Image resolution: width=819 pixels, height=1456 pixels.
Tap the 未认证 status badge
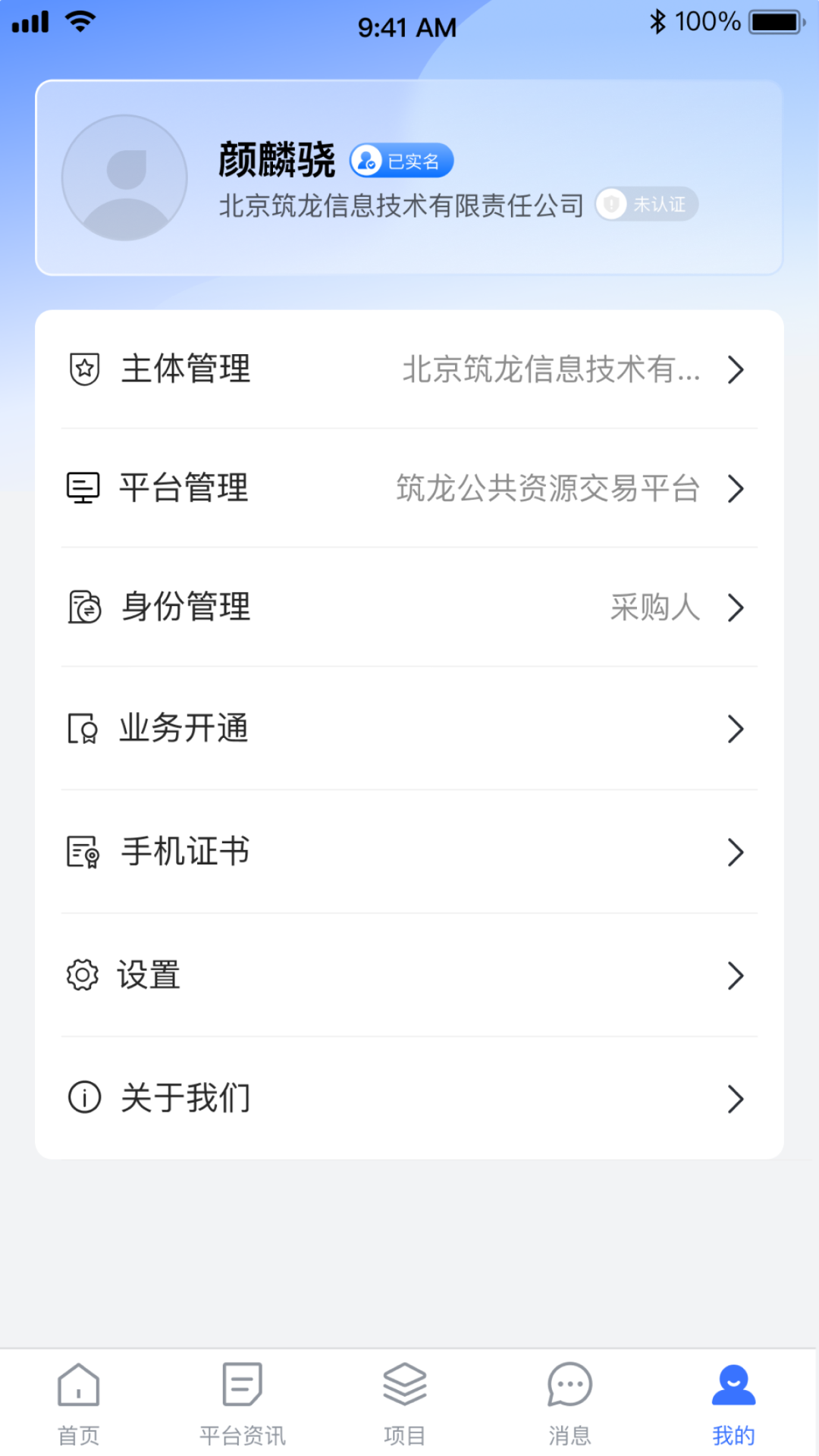[645, 204]
